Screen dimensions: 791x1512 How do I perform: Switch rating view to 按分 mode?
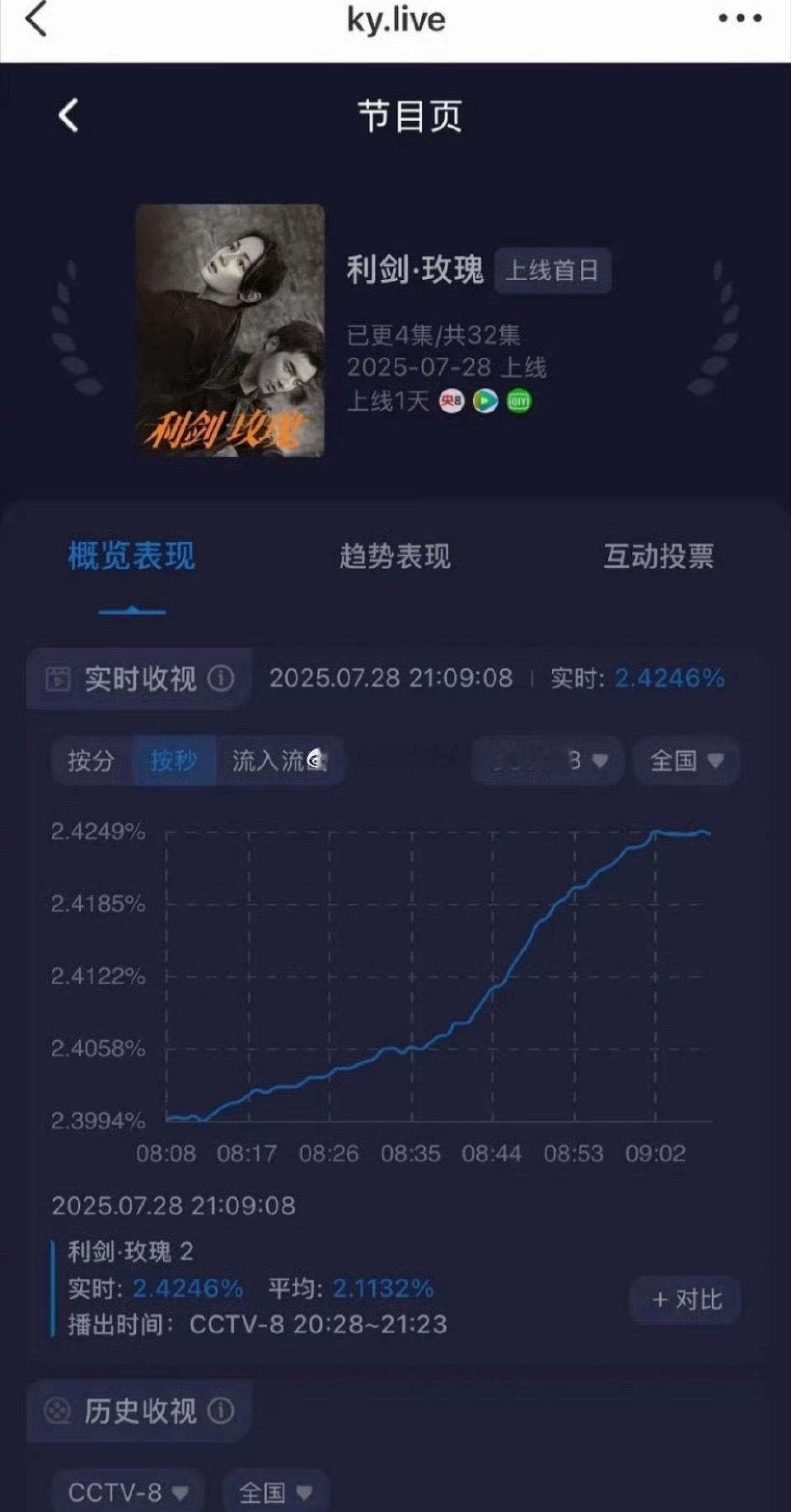[x=91, y=760]
